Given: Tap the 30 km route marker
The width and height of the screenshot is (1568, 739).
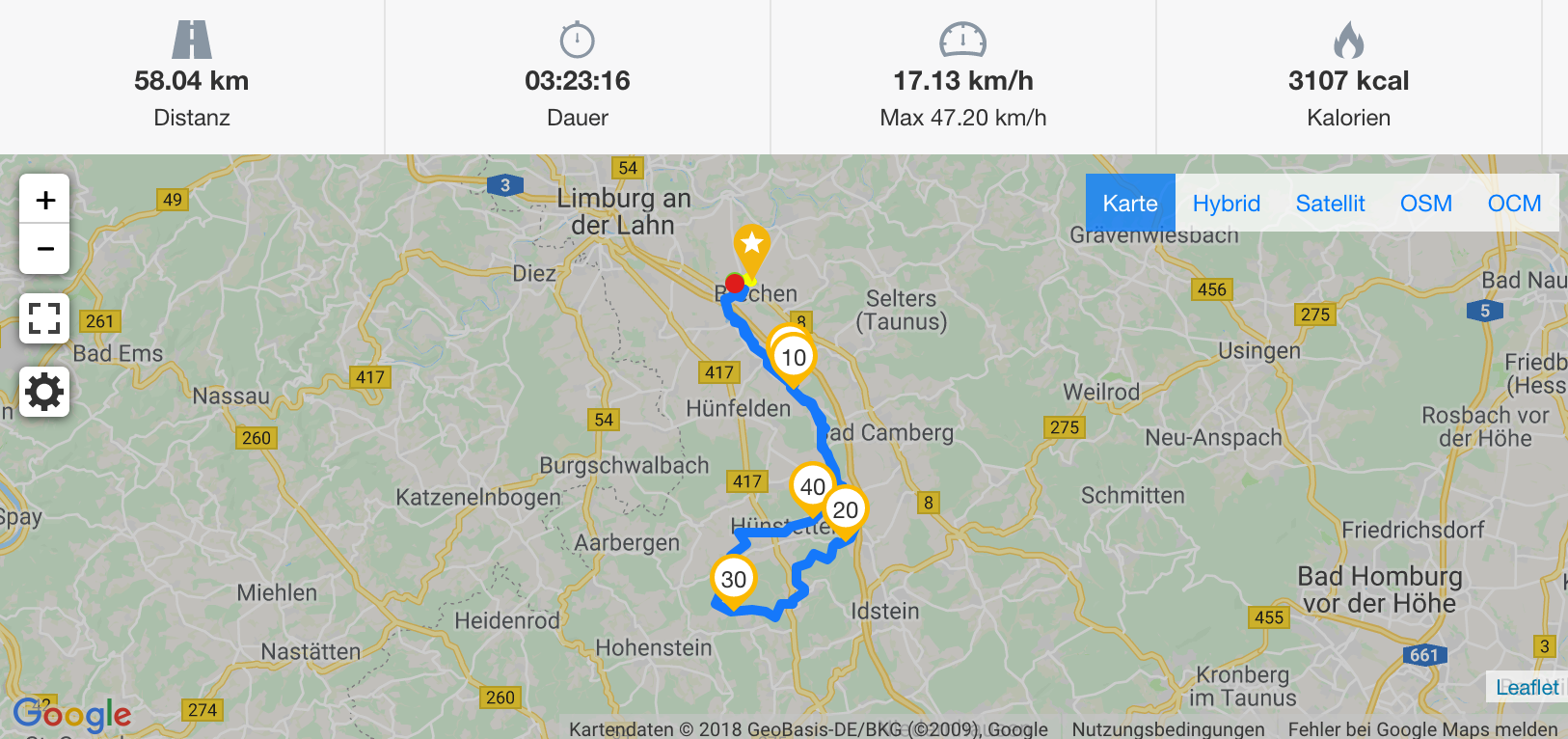Looking at the screenshot, I should coord(734,580).
